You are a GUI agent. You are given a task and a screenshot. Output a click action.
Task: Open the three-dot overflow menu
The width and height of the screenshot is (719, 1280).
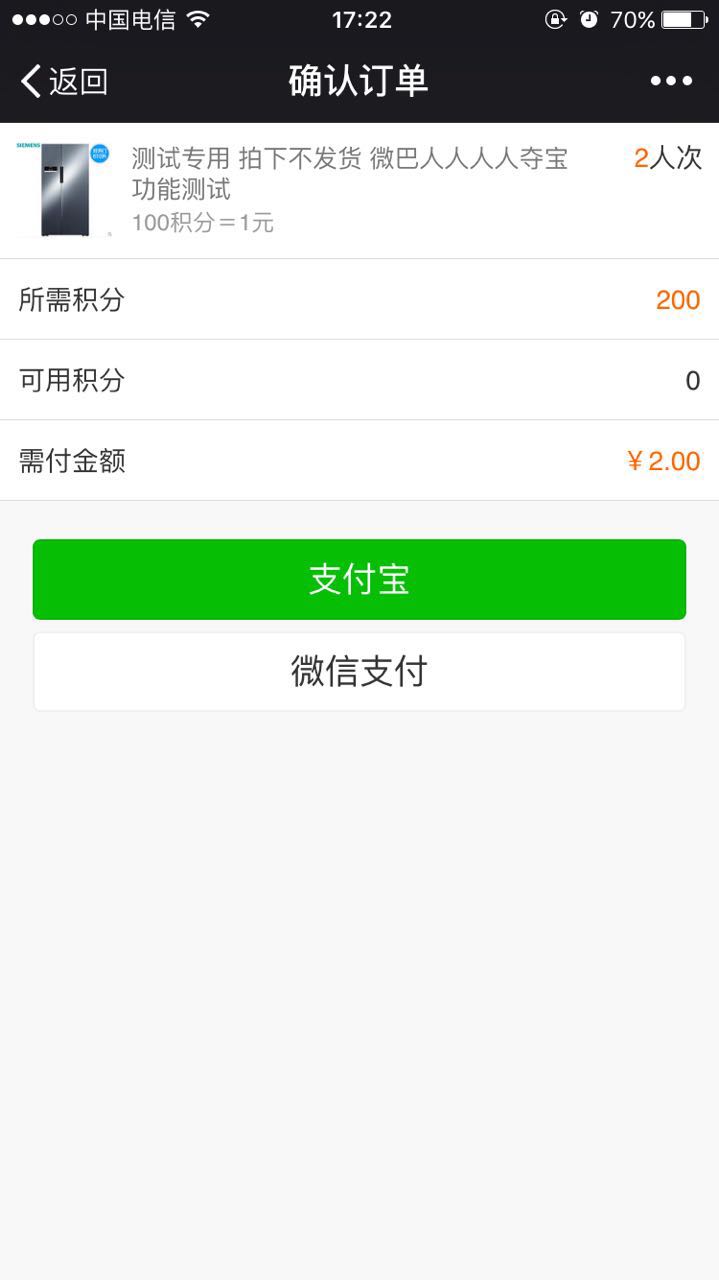[671, 81]
